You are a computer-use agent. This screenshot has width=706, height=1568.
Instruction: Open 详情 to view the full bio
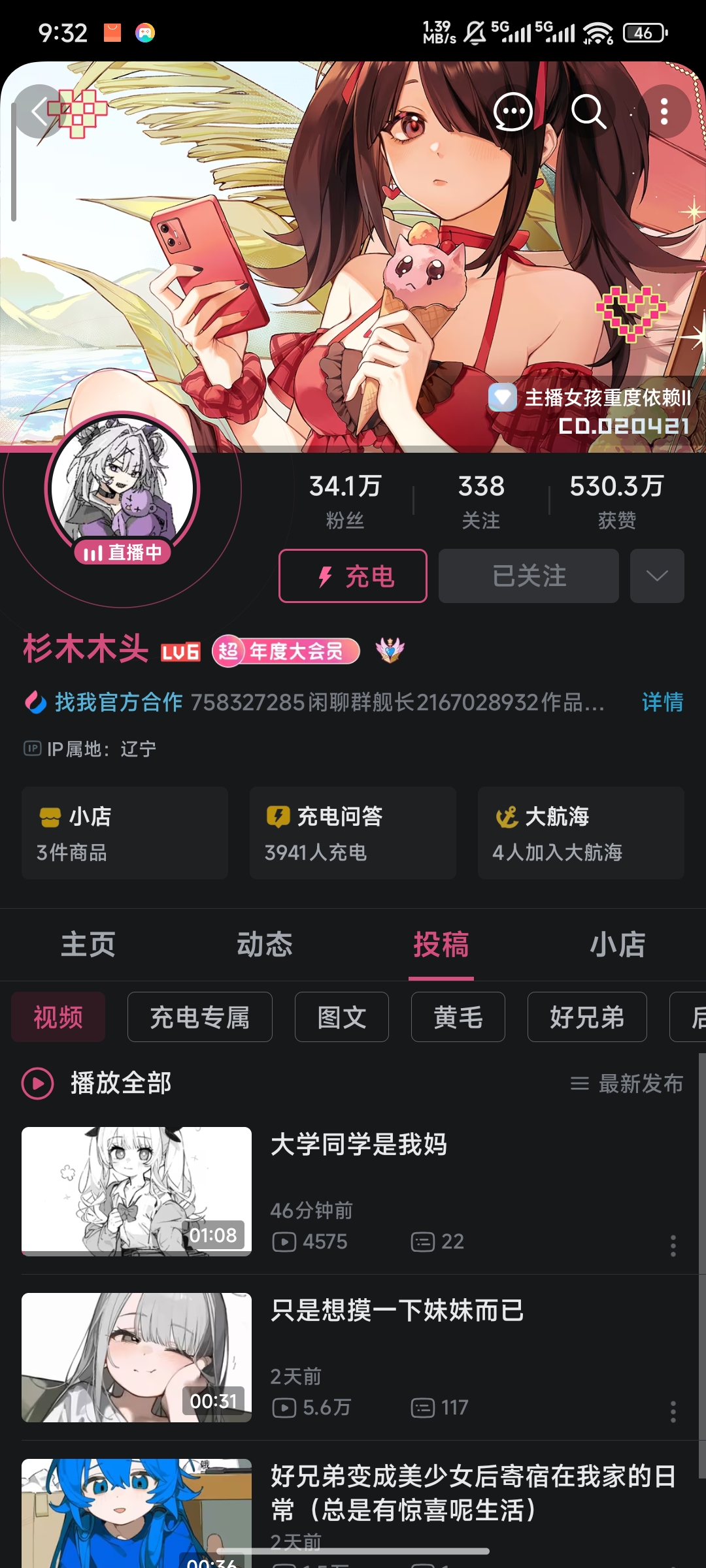tap(662, 702)
